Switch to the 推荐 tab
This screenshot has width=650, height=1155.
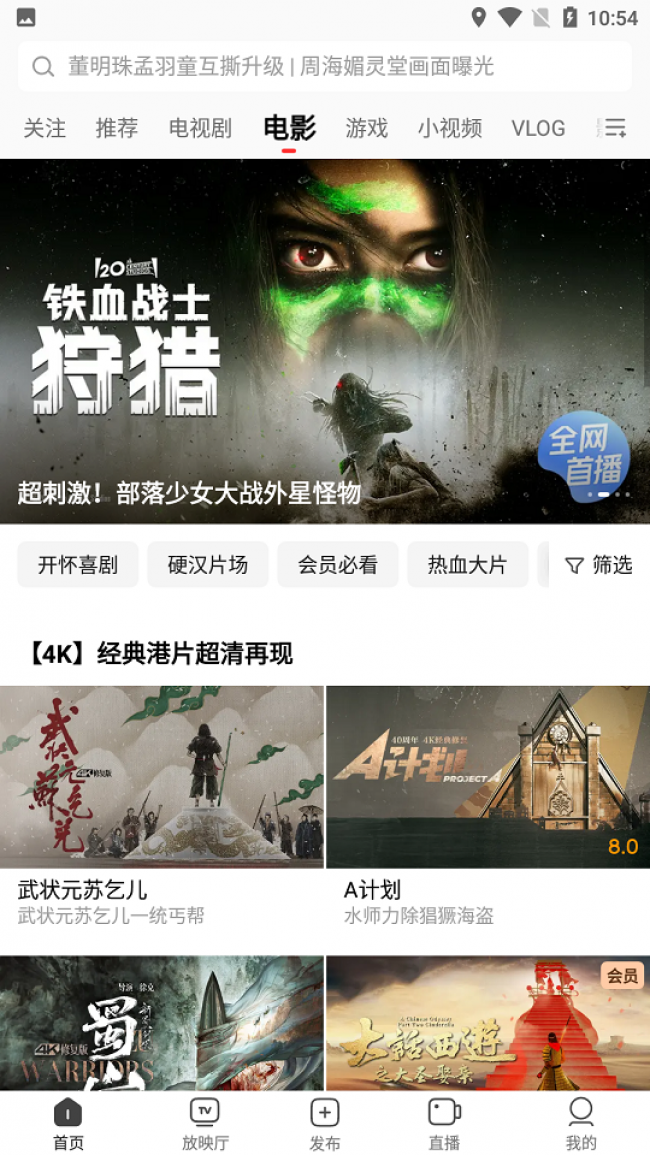(117, 128)
